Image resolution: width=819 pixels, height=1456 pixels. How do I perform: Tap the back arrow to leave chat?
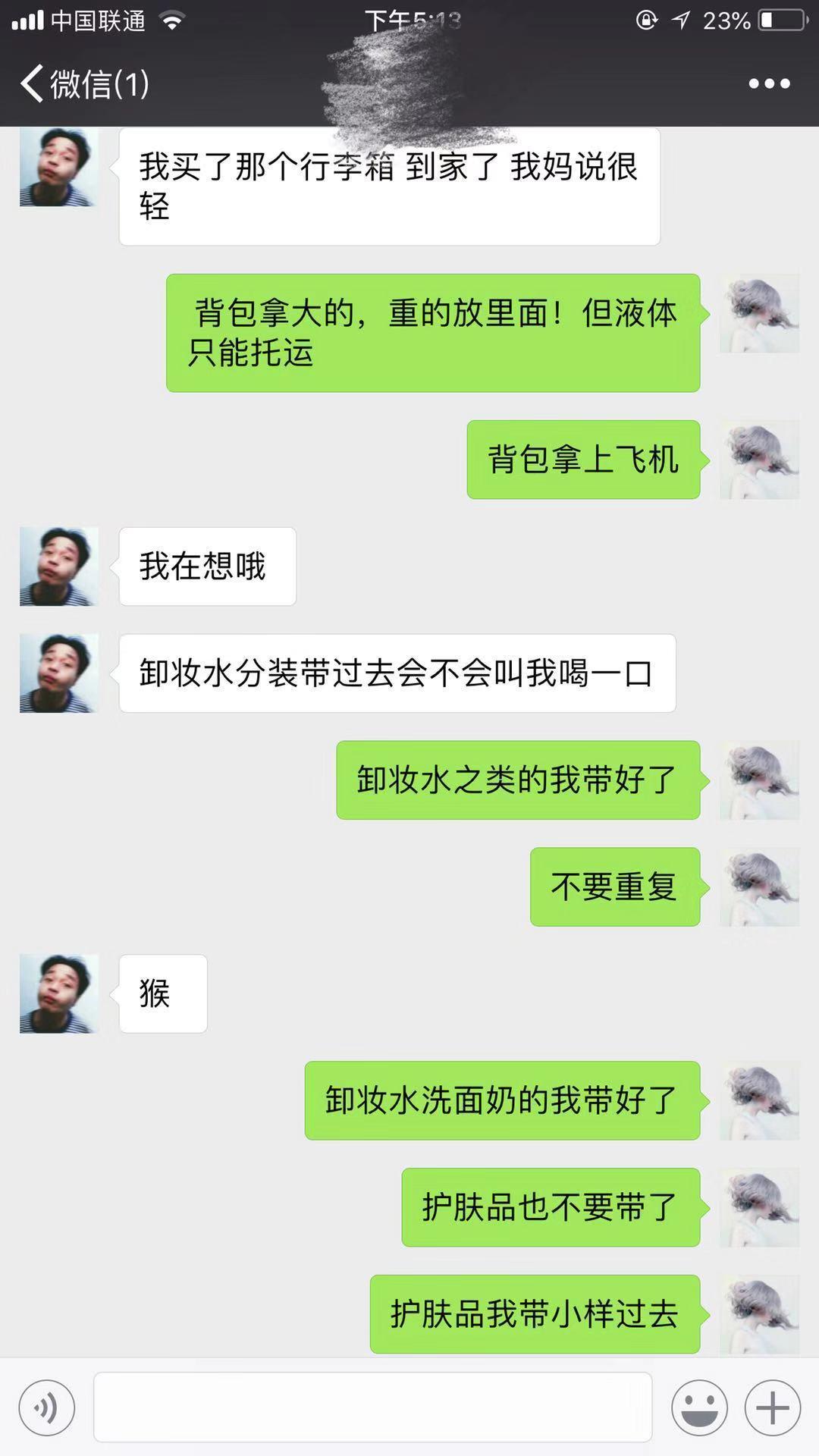[x=31, y=83]
